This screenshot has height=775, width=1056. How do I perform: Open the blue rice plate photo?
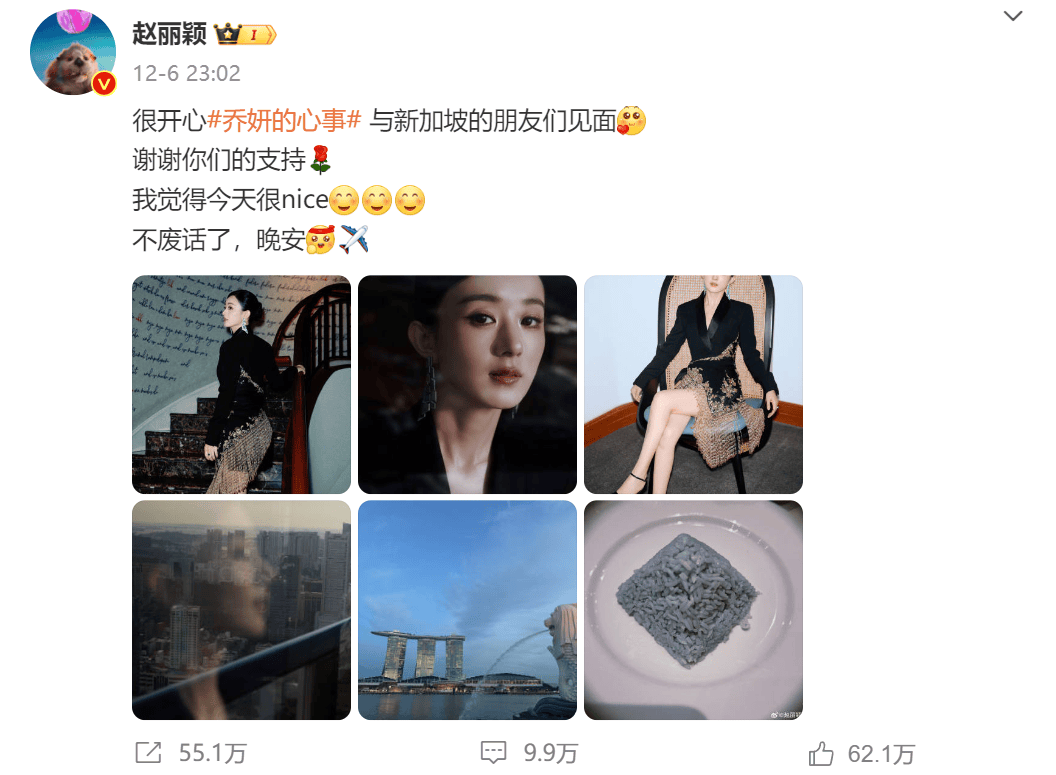(x=693, y=610)
